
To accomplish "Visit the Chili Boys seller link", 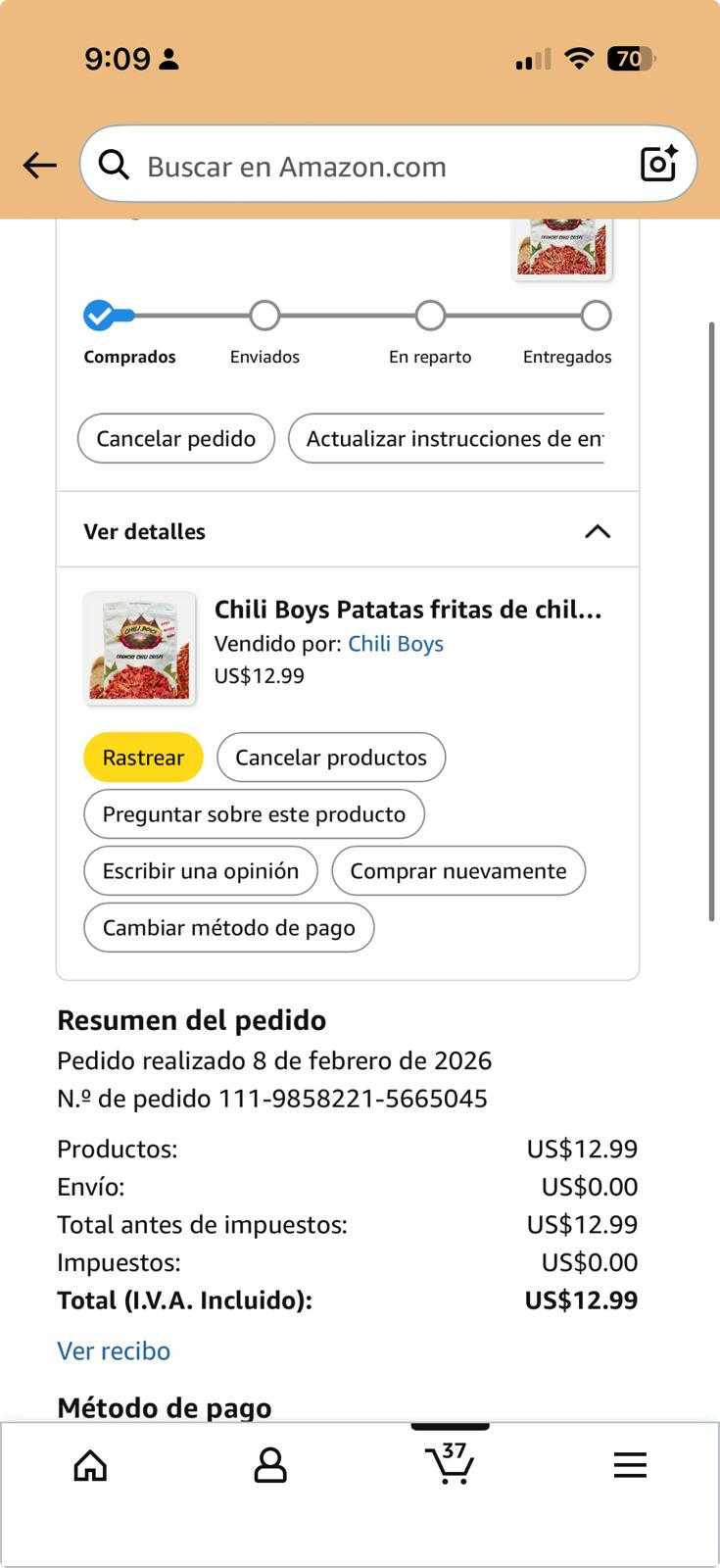I will [396, 644].
